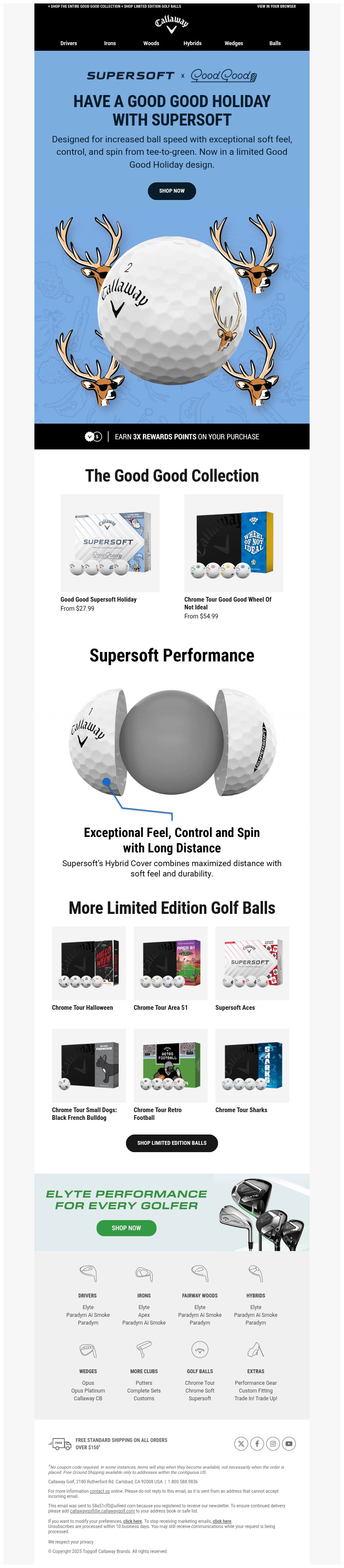Open View In Your Browser link

[x=276, y=7]
